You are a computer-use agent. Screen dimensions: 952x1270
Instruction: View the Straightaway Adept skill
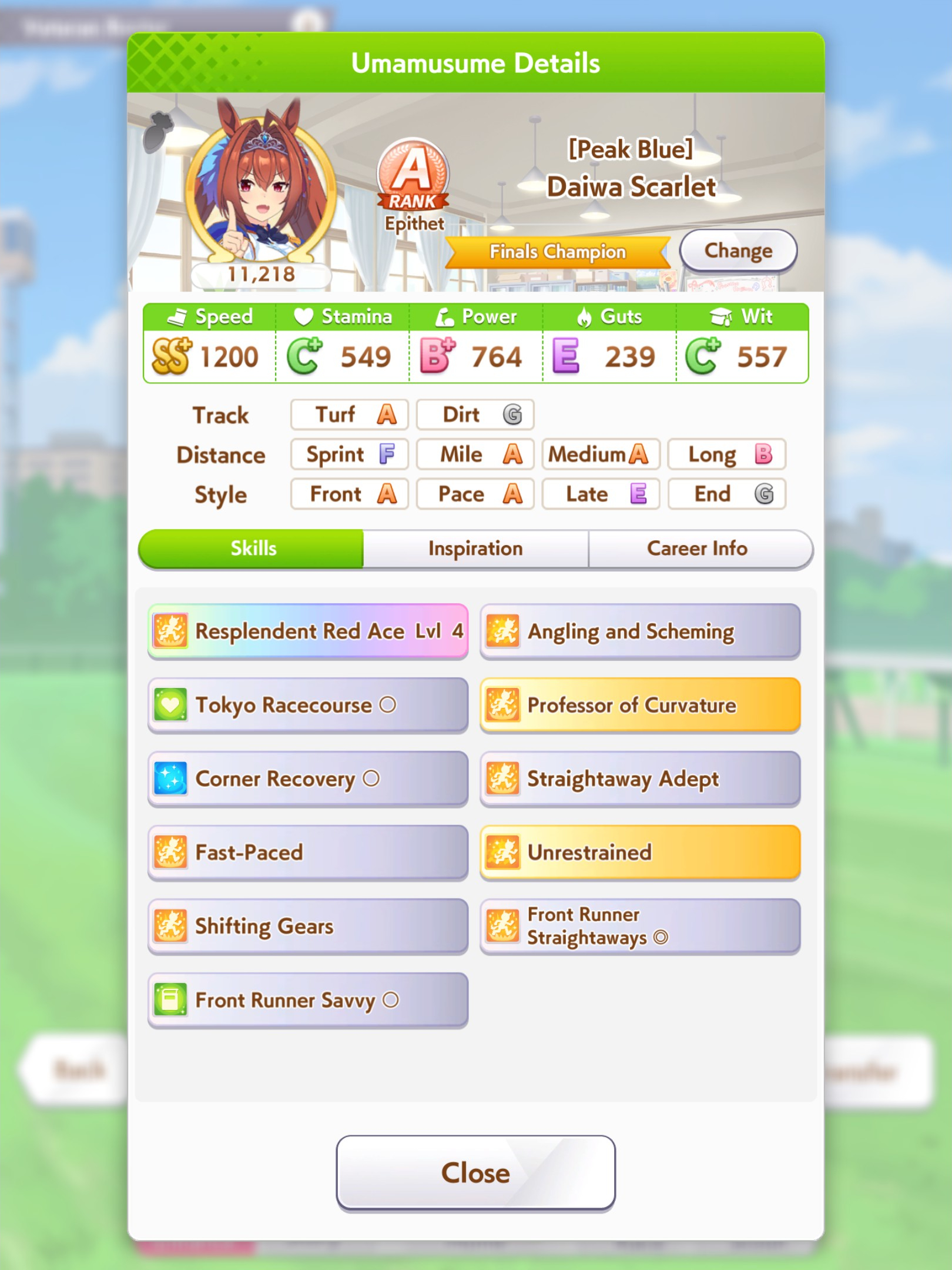640,778
